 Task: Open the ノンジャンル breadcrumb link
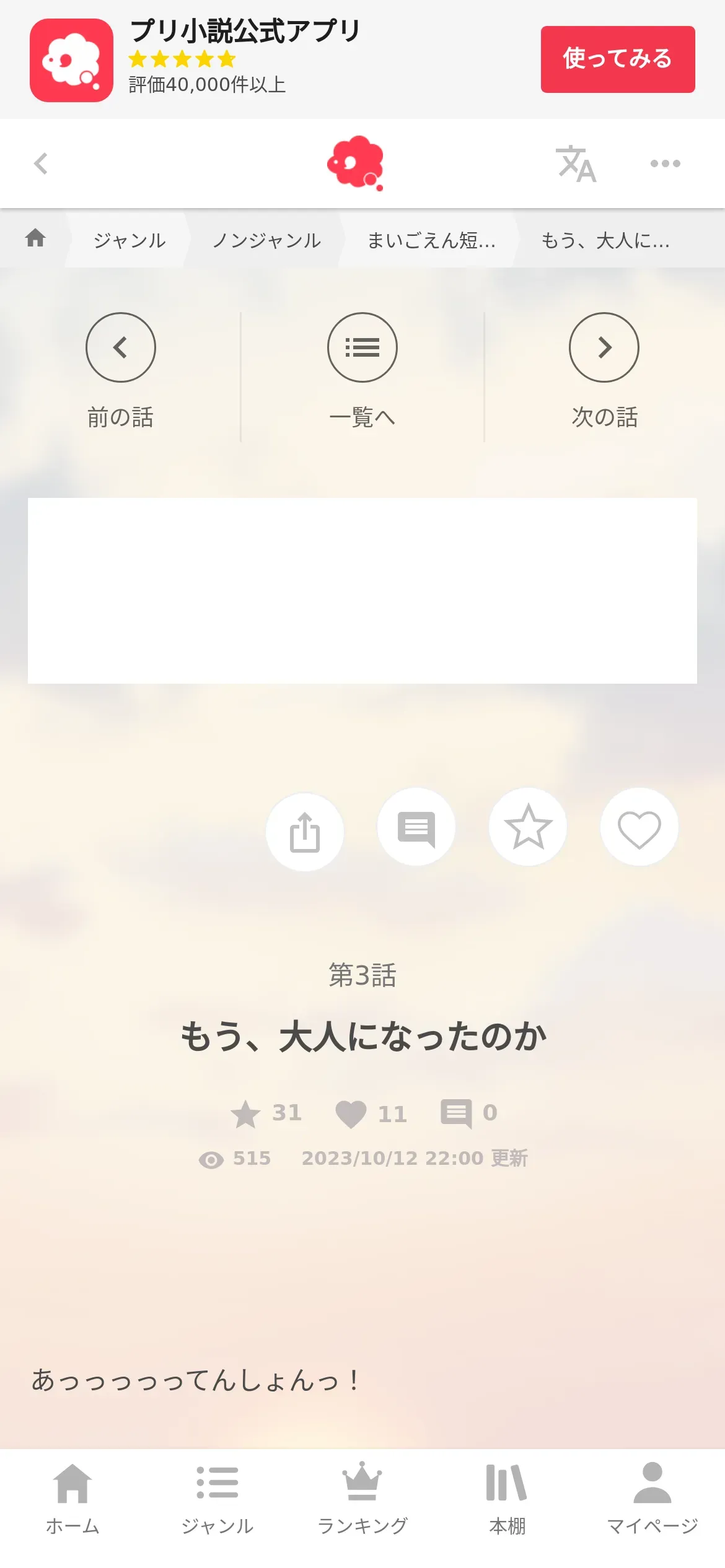[267, 240]
